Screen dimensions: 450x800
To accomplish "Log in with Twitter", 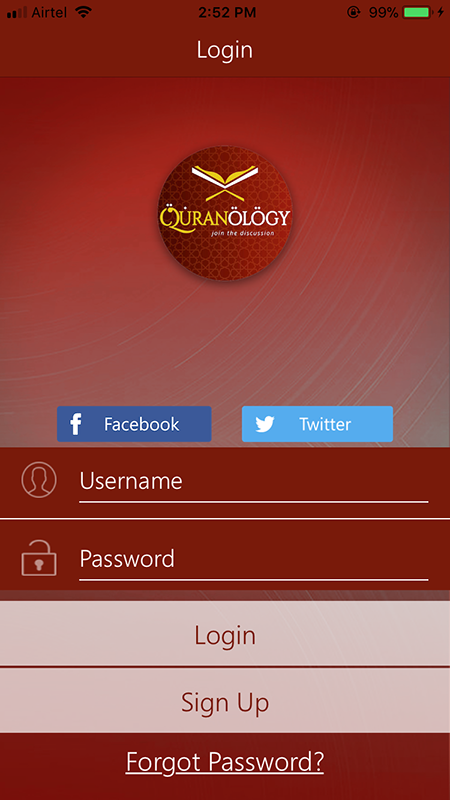I will (x=317, y=424).
